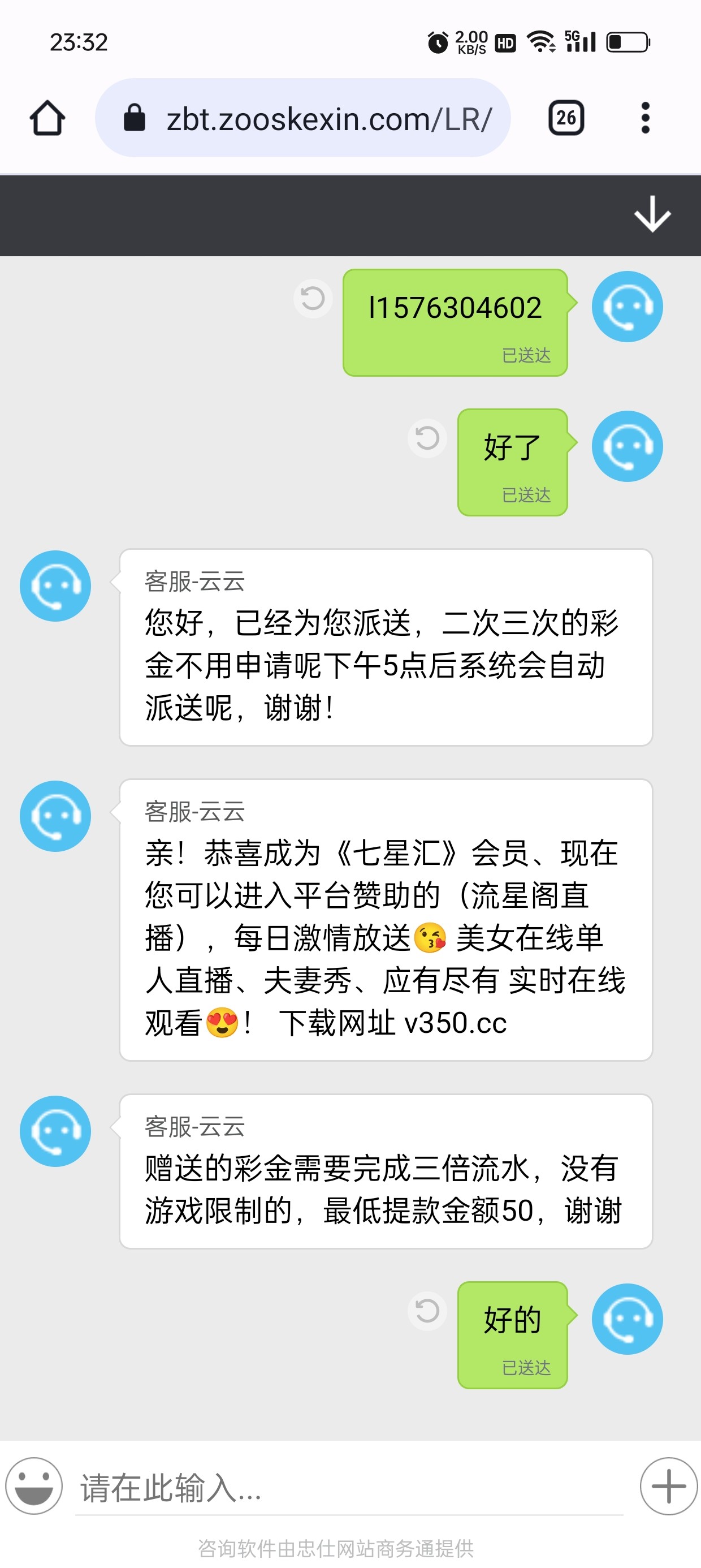701x1568 pixels.
Task: Open the emoji picker
Action: tap(34, 1486)
